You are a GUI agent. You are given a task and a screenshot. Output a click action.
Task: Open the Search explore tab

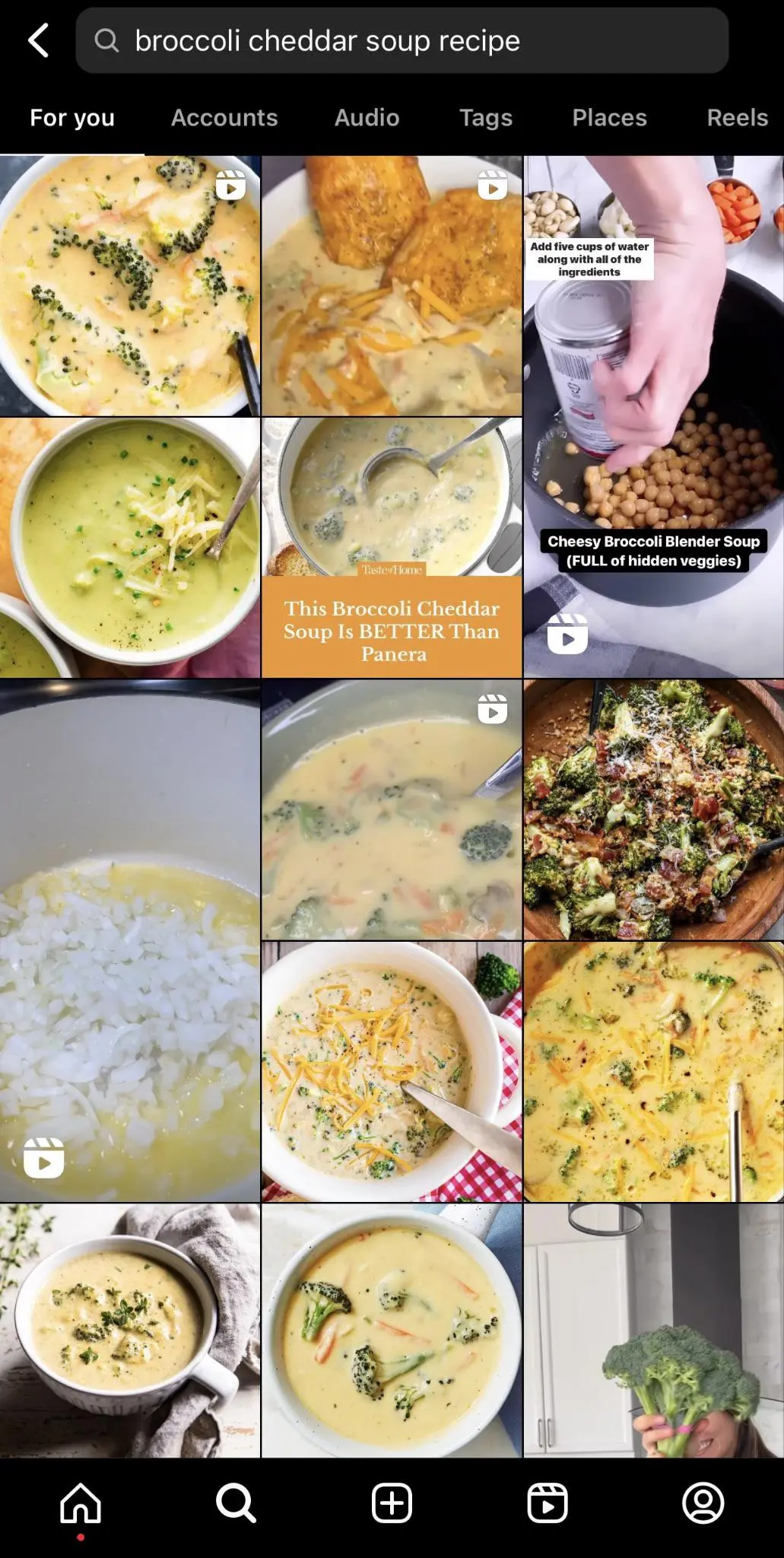coord(236,1503)
